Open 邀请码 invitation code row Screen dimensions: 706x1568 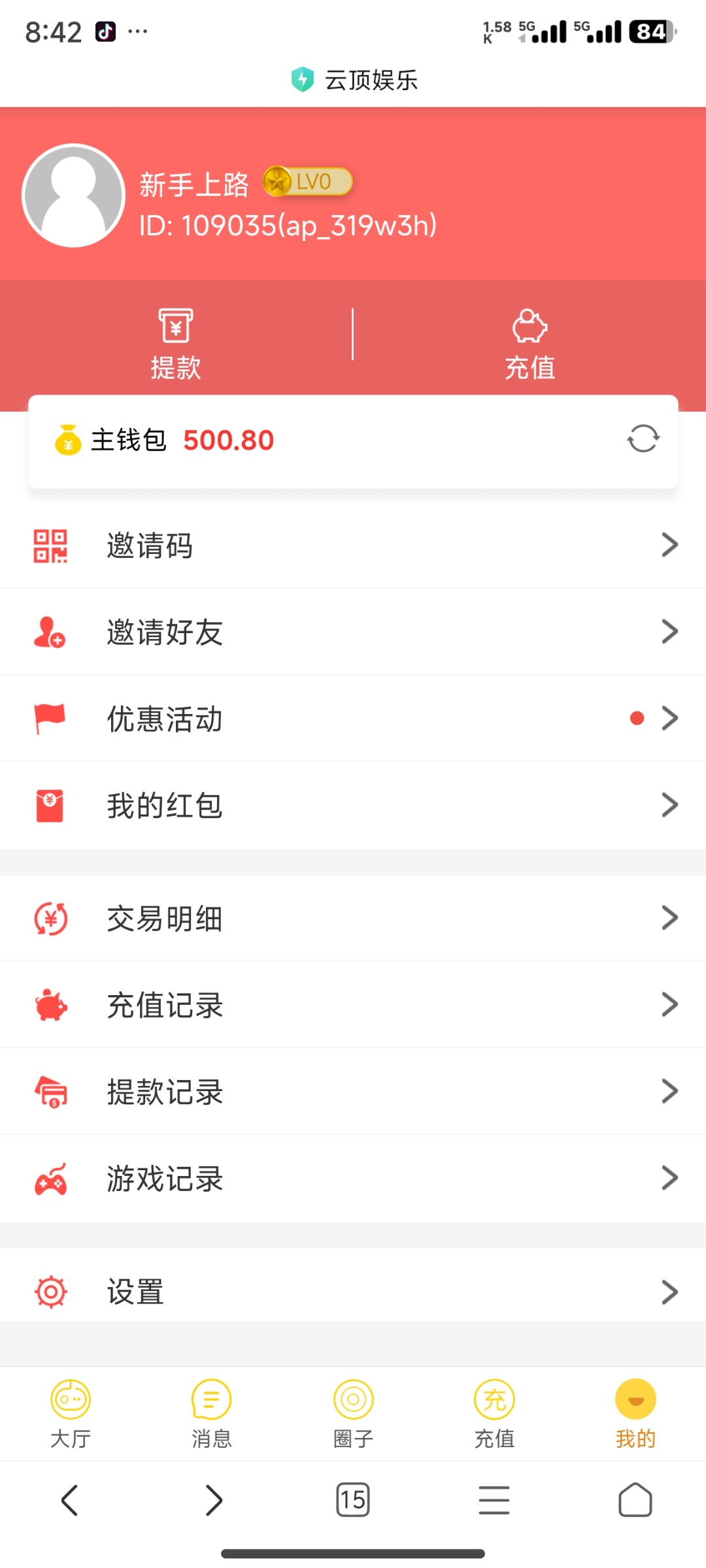pyautogui.click(x=353, y=545)
